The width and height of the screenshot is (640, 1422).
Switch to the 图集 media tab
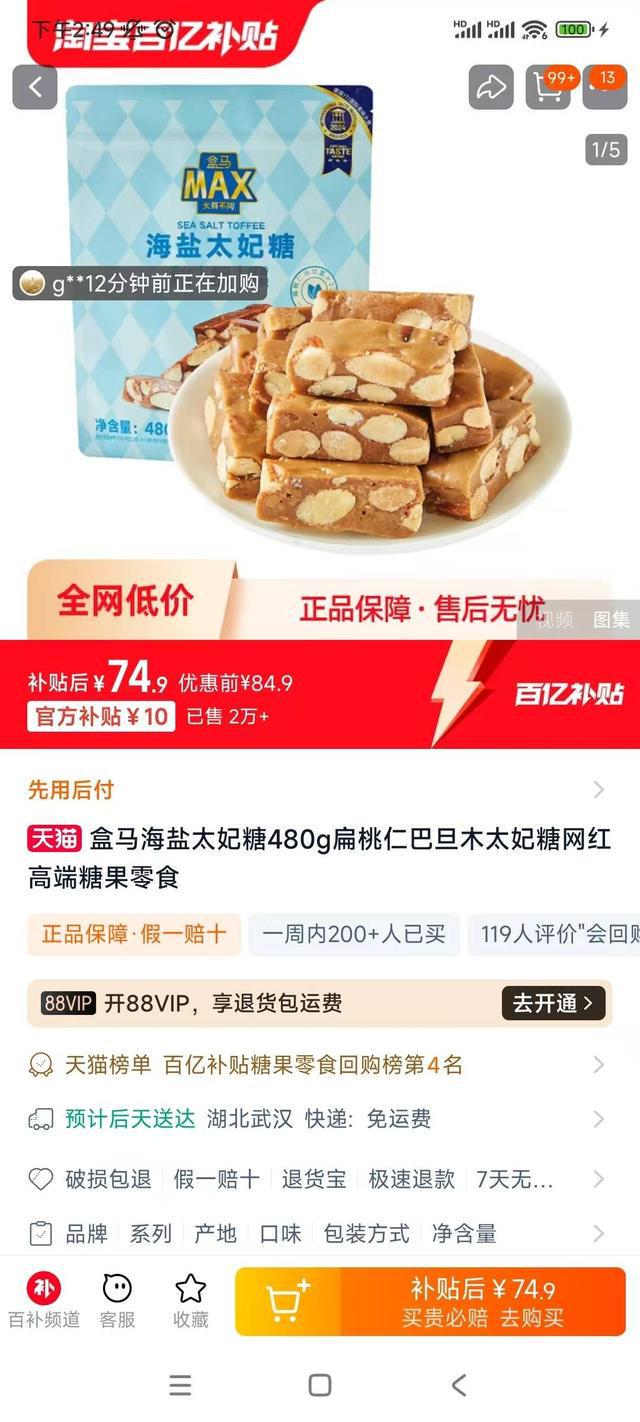[x=611, y=620]
